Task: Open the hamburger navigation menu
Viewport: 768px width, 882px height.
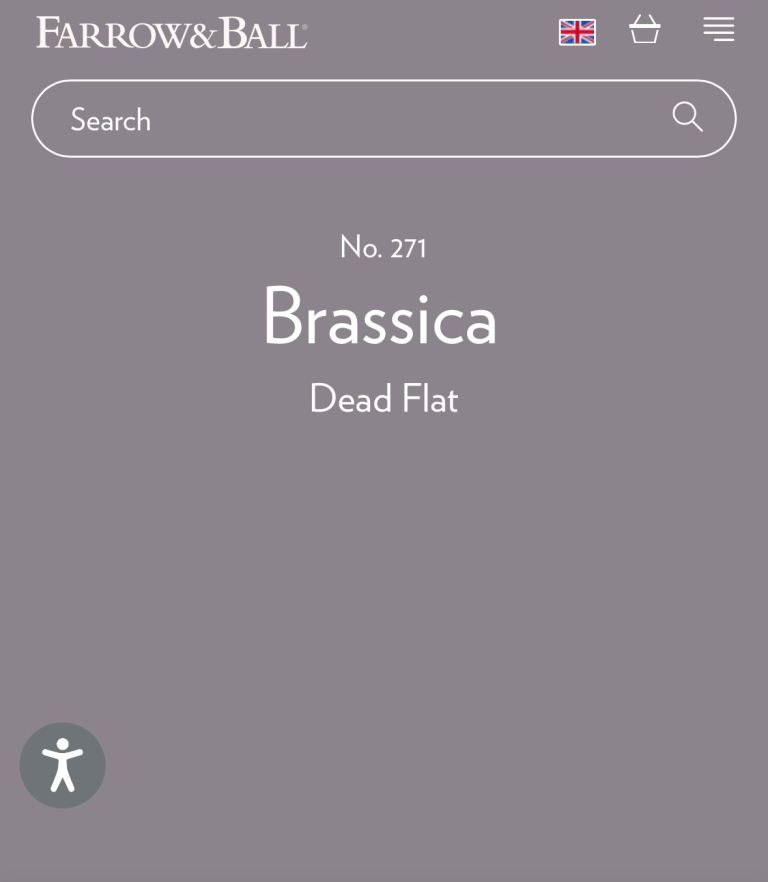Action: click(x=718, y=29)
